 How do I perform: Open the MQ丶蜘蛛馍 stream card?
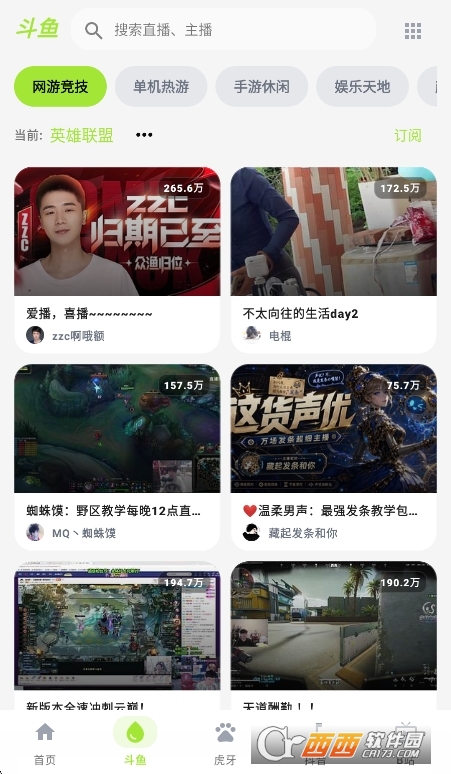pyautogui.click(x=117, y=457)
